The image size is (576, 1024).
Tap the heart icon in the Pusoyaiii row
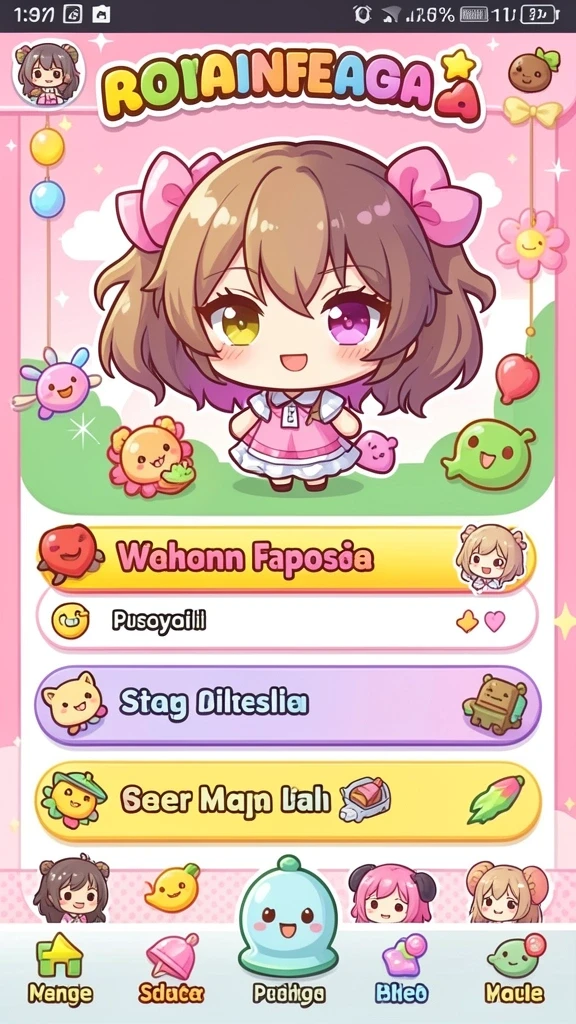tap(494, 621)
